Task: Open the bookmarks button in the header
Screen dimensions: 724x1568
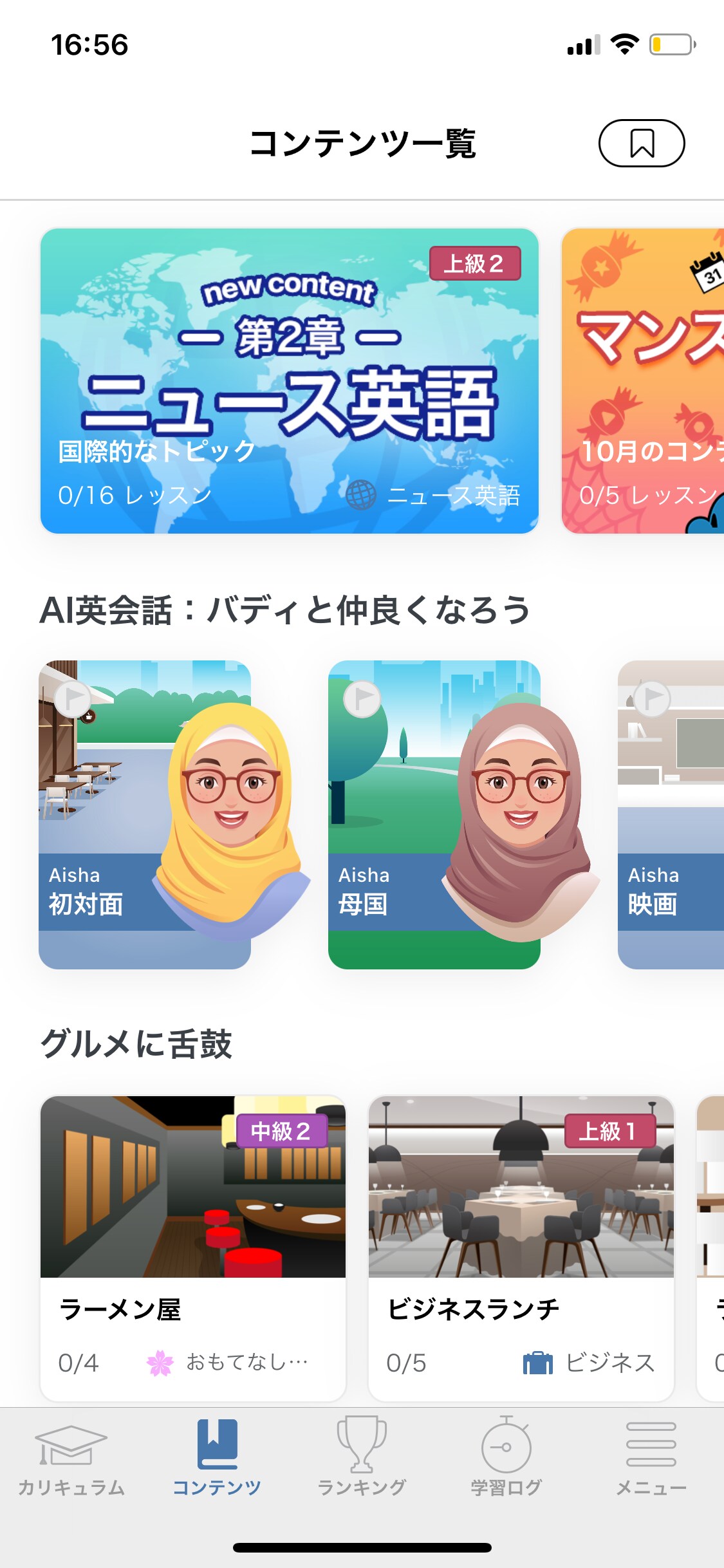Action: coord(641,143)
